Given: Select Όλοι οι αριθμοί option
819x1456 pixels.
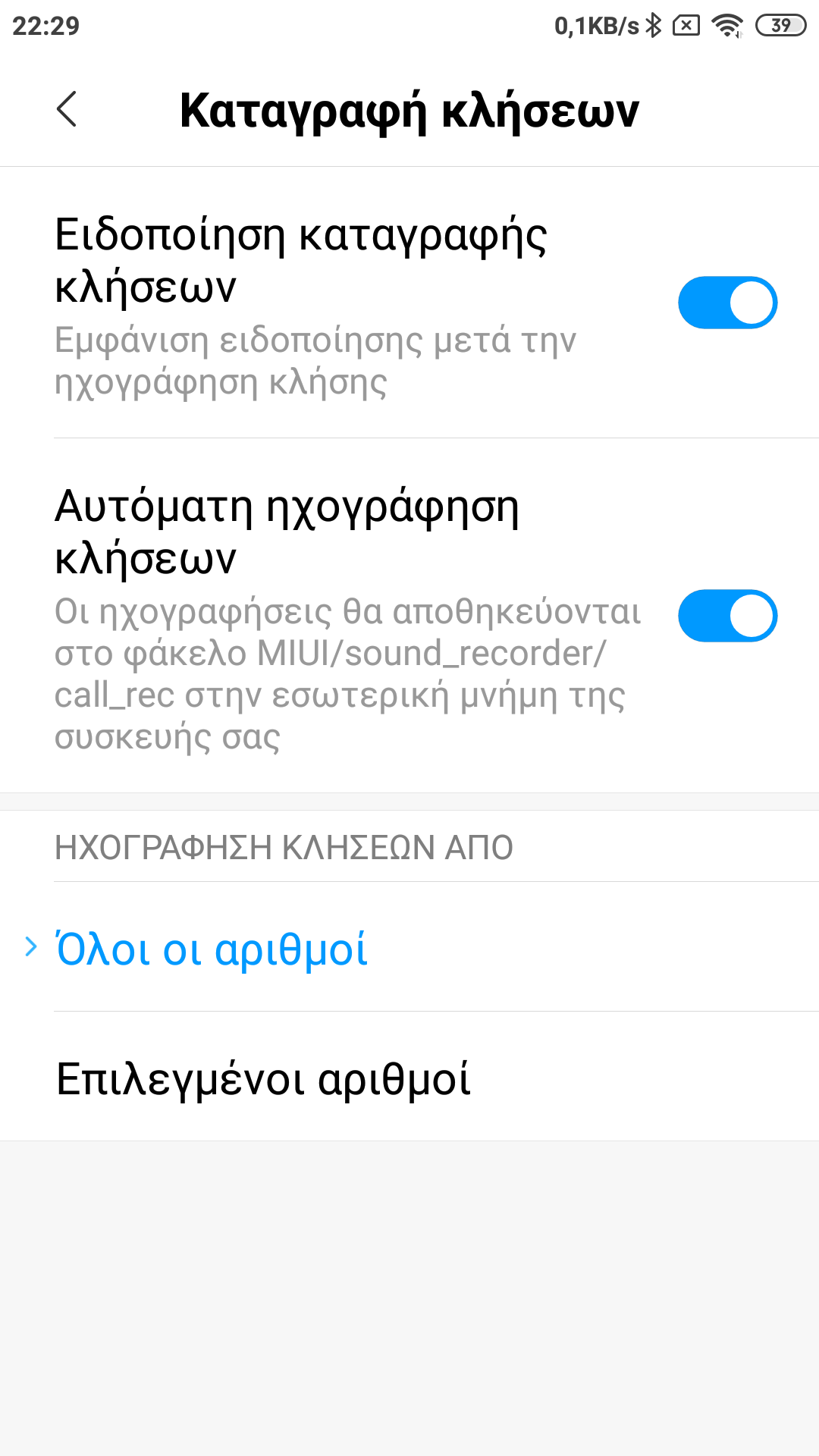Looking at the screenshot, I should [x=212, y=948].
